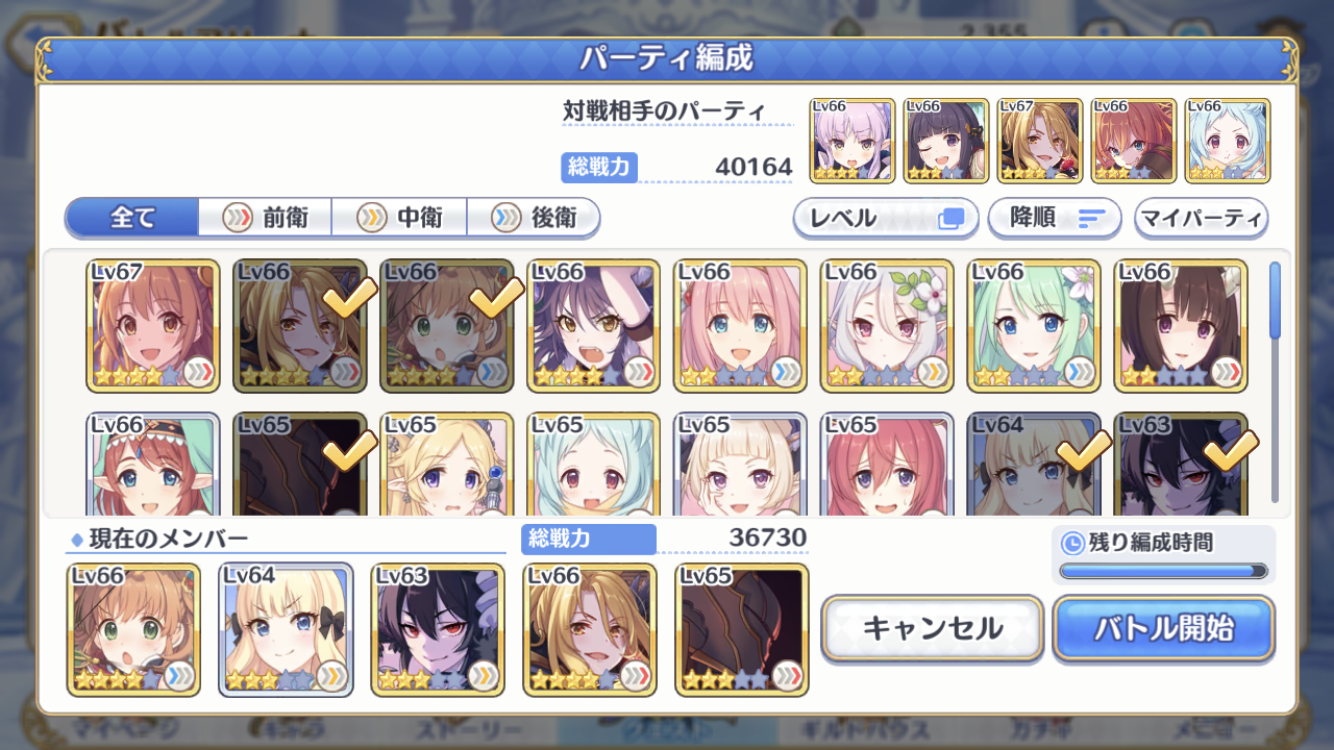Screen dimensions: 1334x750
Task: Deselect the checked Lv64 blonde character
Action: pyautogui.click(x=1033, y=465)
